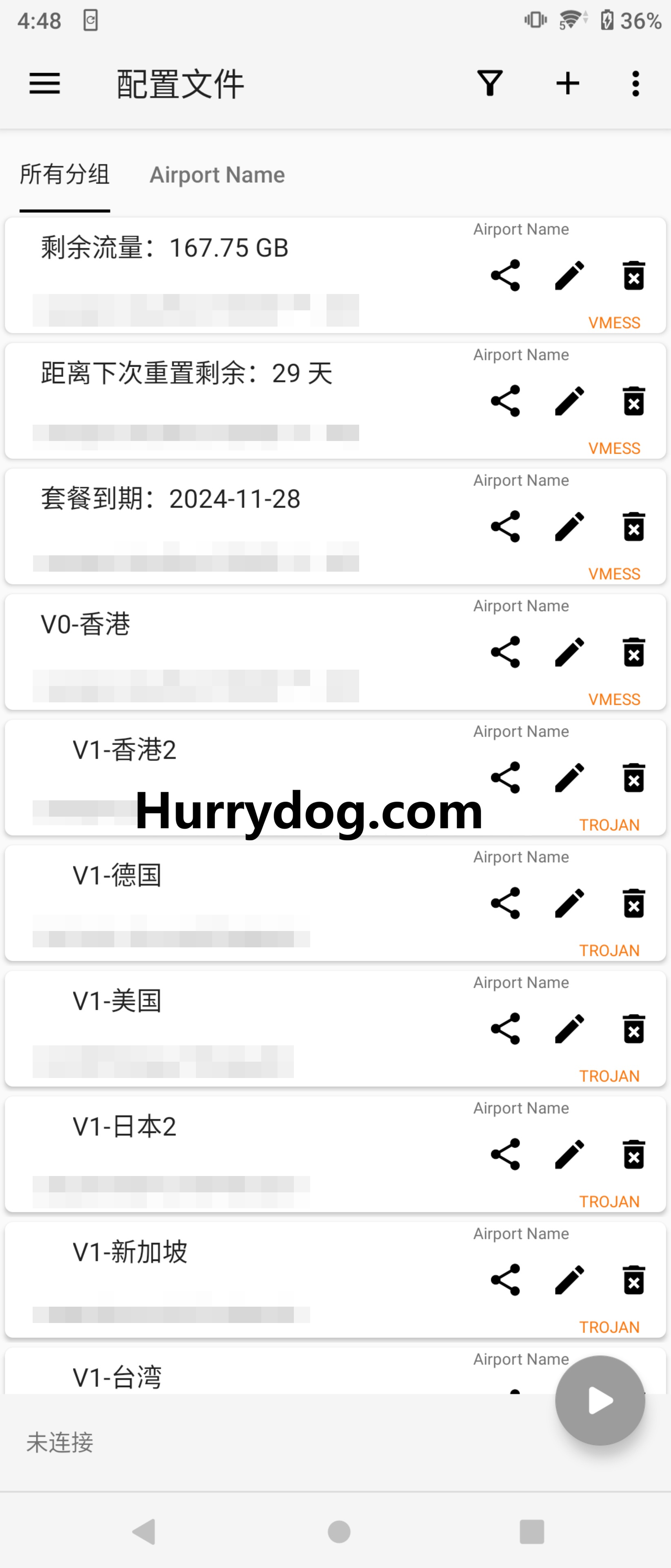Open the filter icon in app bar
This screenshot has height=1568, width=671.
(490, 83)
